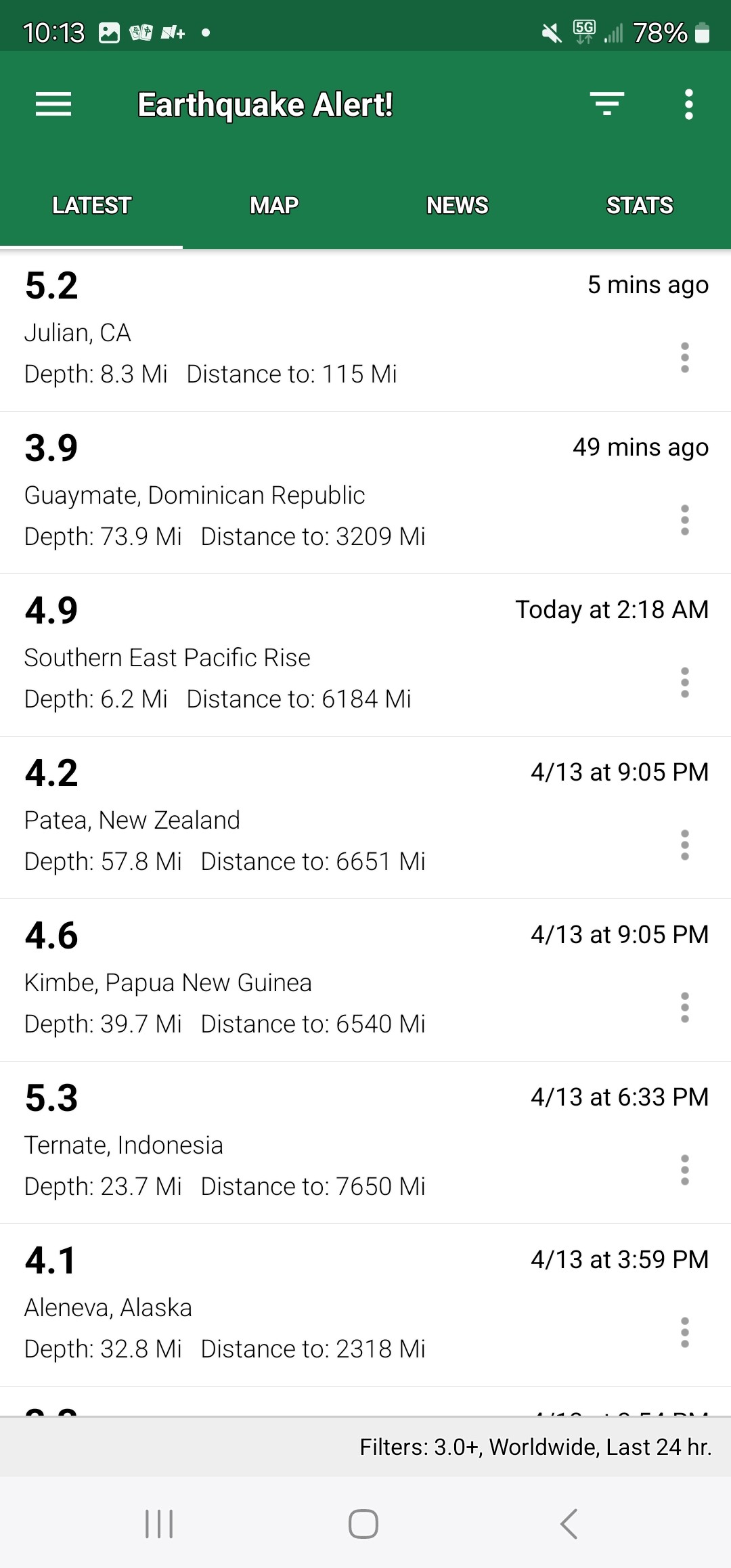731x1568 pixels.
Task: Open the app bar overflow menu
Action: 689,104
